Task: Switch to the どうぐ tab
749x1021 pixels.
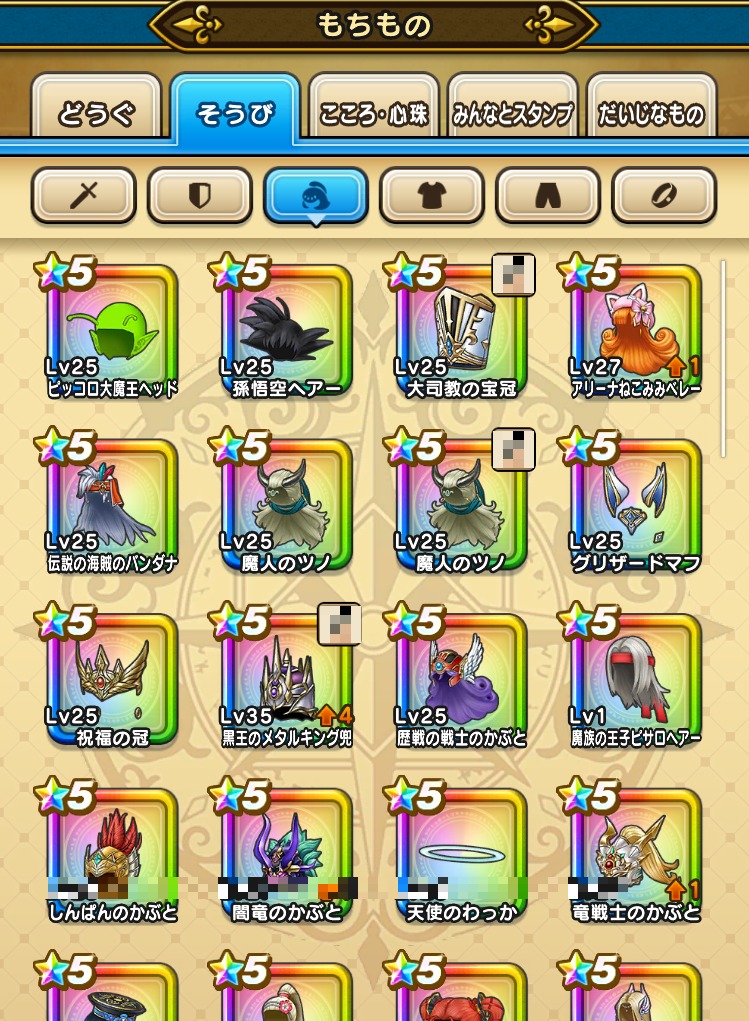Action: (x=96, y=113)
